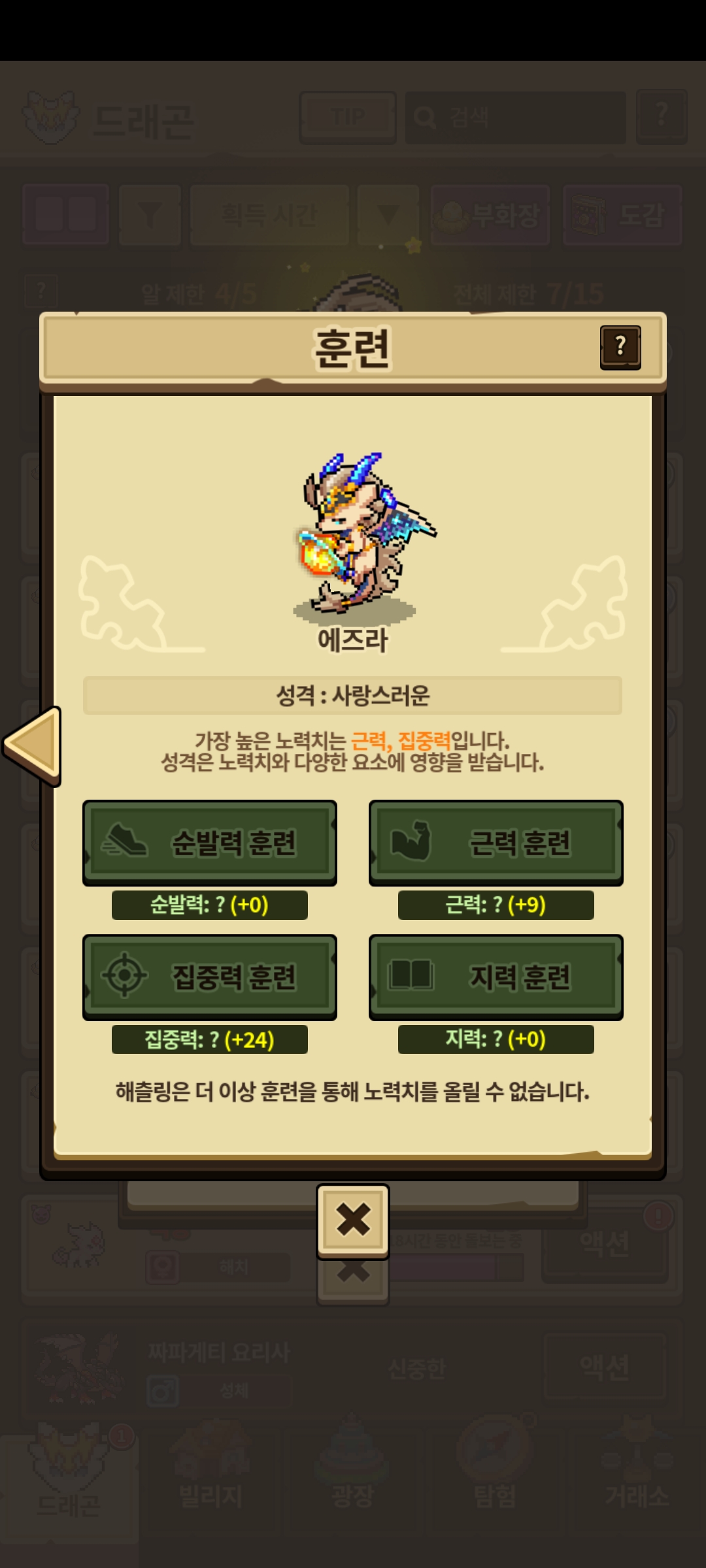Start 지력 훈련 intellect training

point(496,977)
